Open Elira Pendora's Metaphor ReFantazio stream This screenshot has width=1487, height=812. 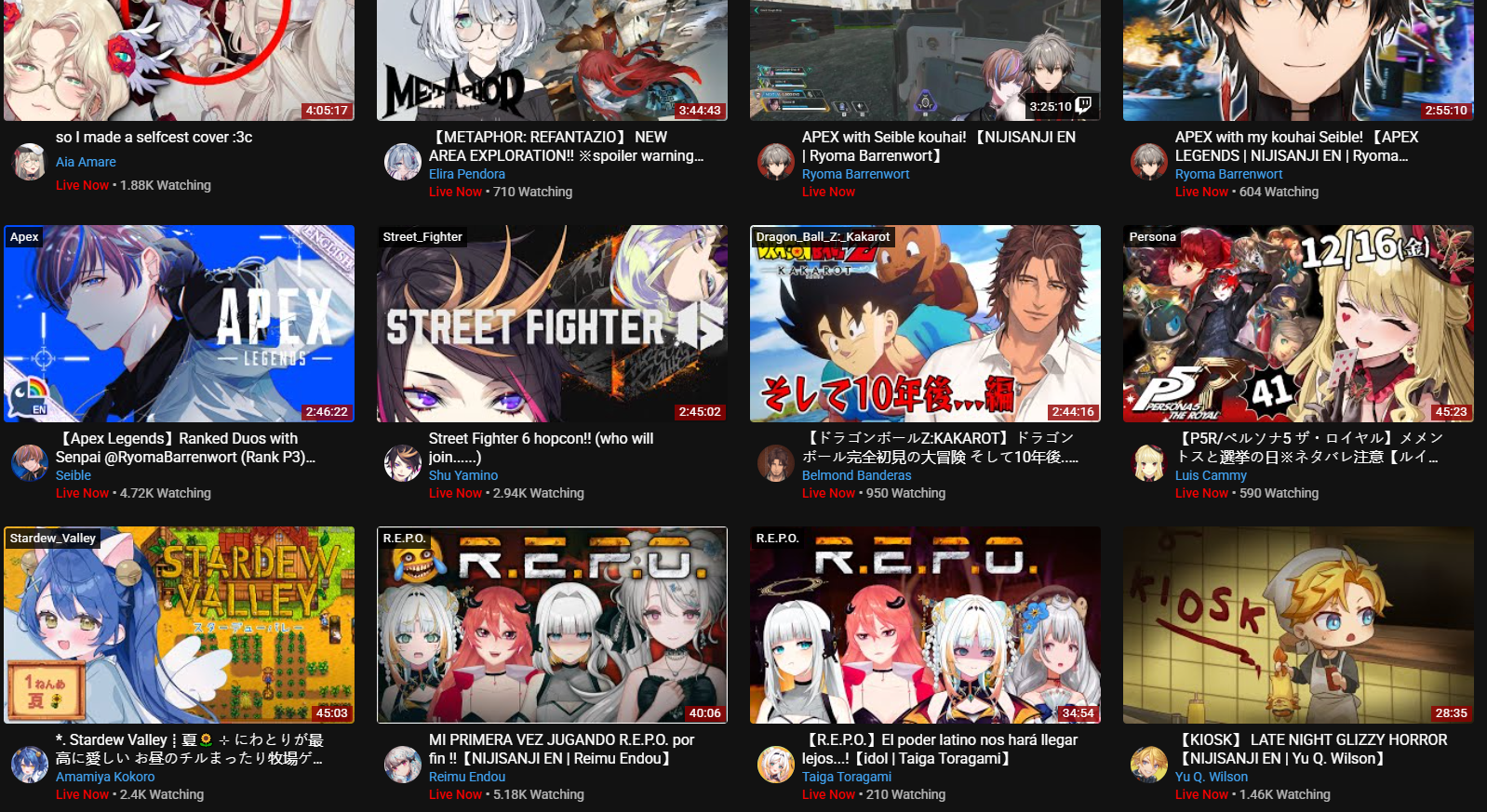click(552, 60)
